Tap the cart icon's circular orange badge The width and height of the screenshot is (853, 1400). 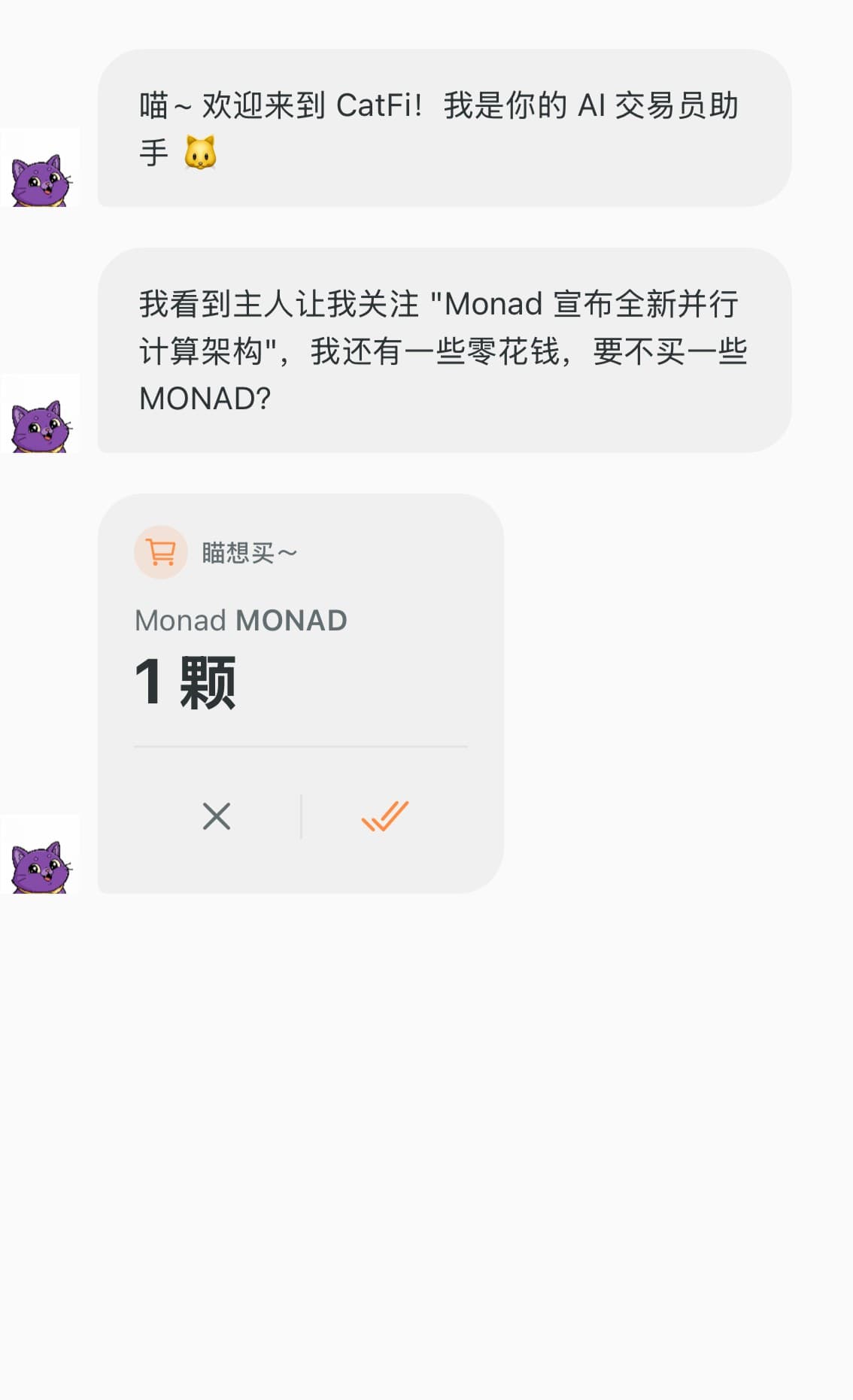(159, 551)
